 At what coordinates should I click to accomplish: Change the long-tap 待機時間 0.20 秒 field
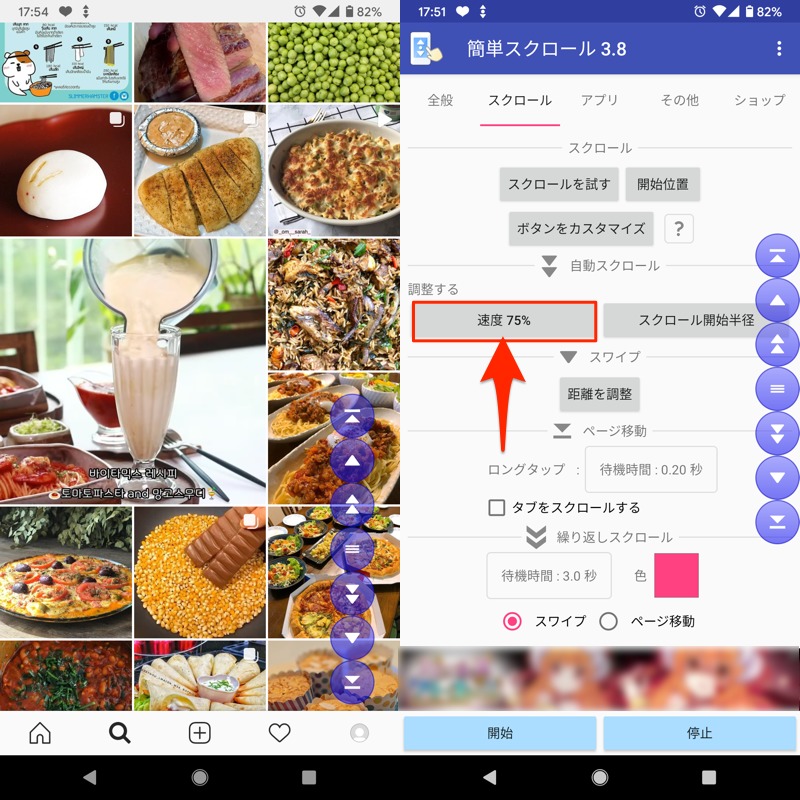(651, 470)
